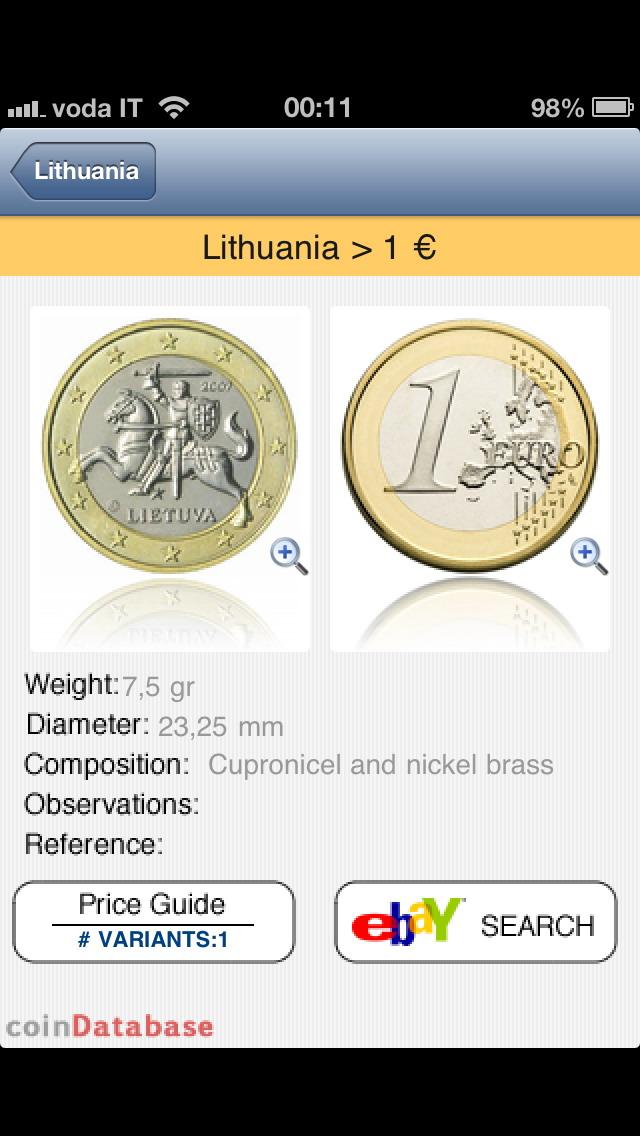The height and width of the screenshot is (1136, 640).
Task: Search this coin on eBay
Action: 475,922
